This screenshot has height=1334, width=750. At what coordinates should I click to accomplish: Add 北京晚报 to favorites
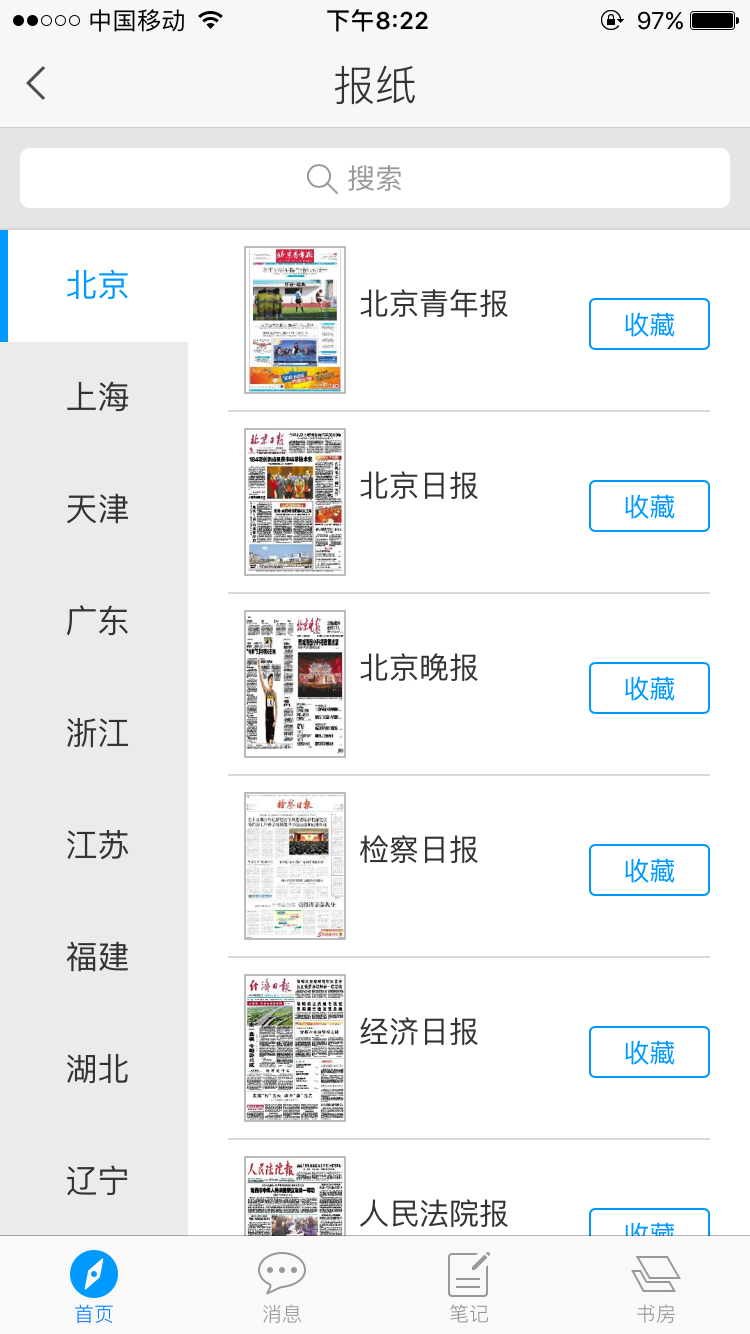tap(649, 688)
